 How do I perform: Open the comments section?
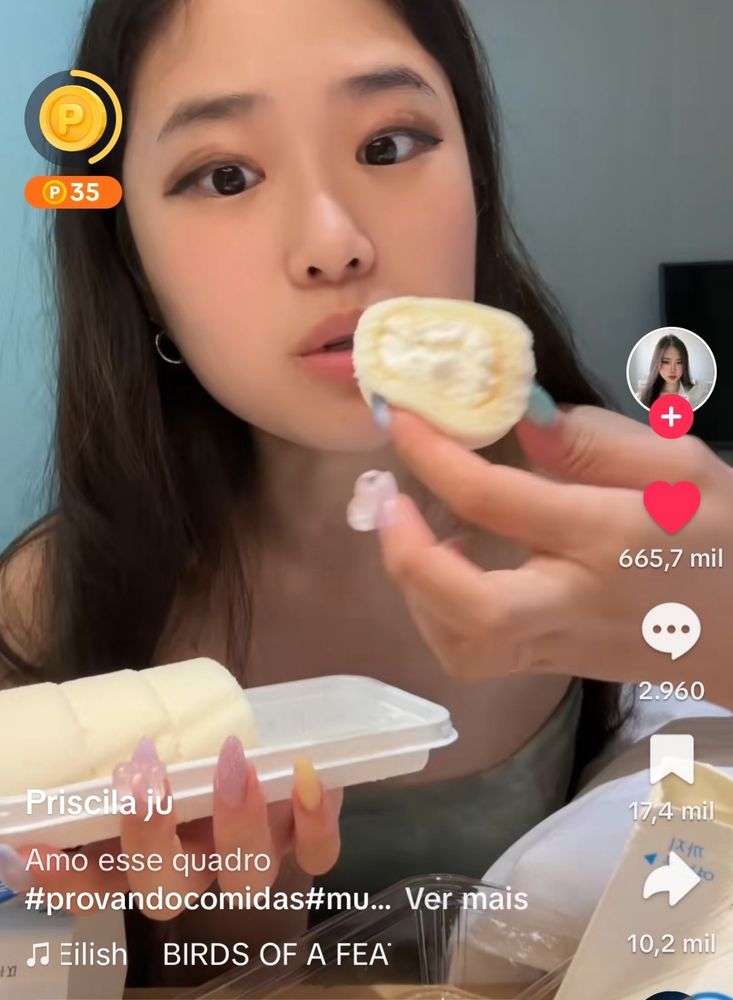click(x=670, y=633)
